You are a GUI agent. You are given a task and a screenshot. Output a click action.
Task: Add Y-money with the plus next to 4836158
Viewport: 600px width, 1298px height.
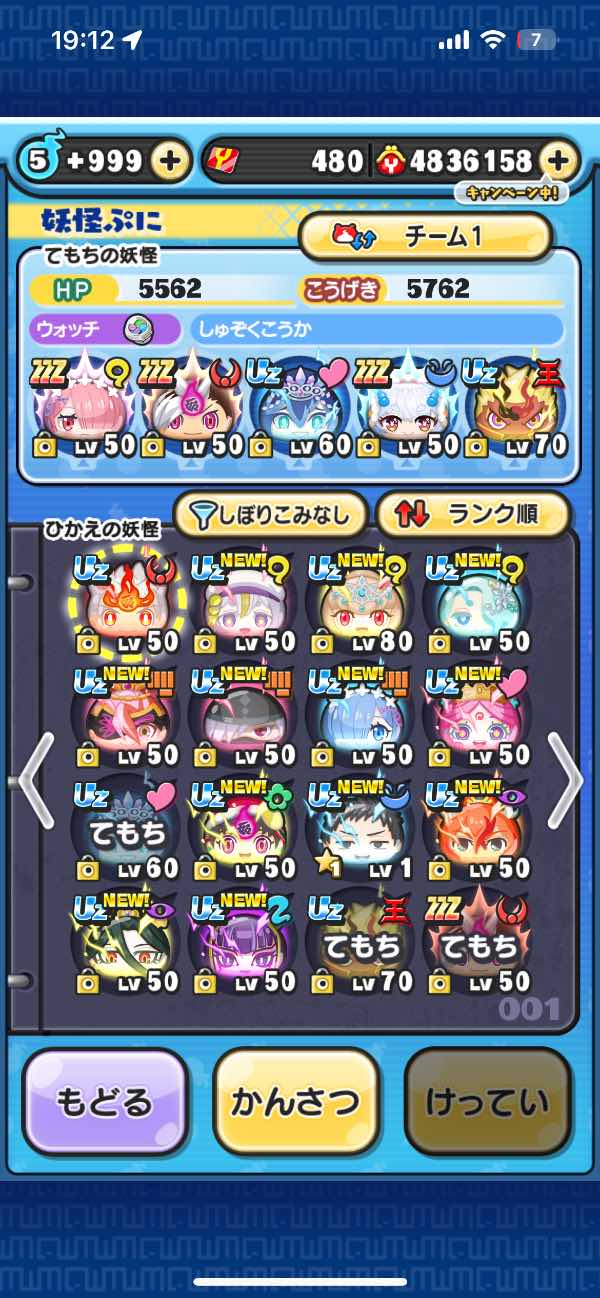[x=559, y=161]
